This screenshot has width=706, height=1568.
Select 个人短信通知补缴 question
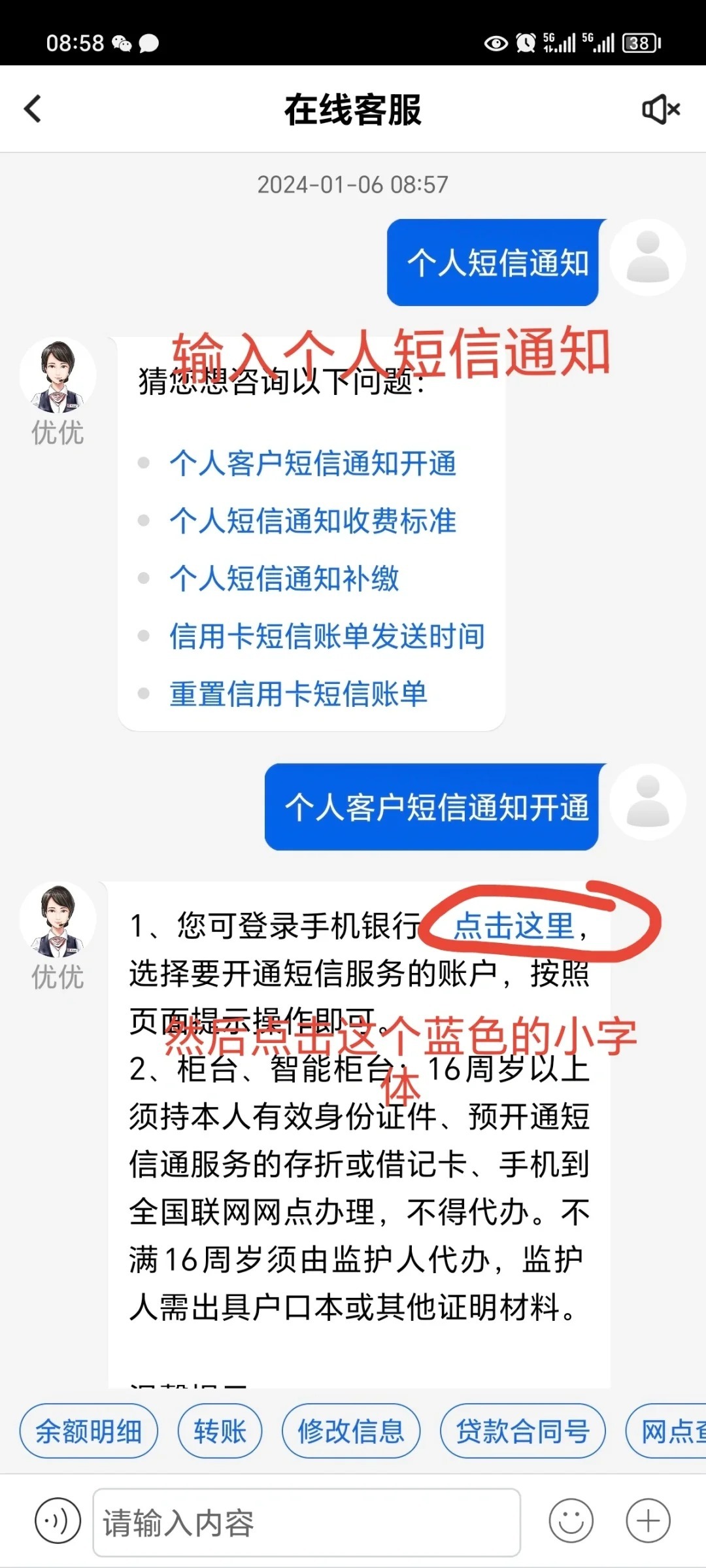click(x=284, y=579)
